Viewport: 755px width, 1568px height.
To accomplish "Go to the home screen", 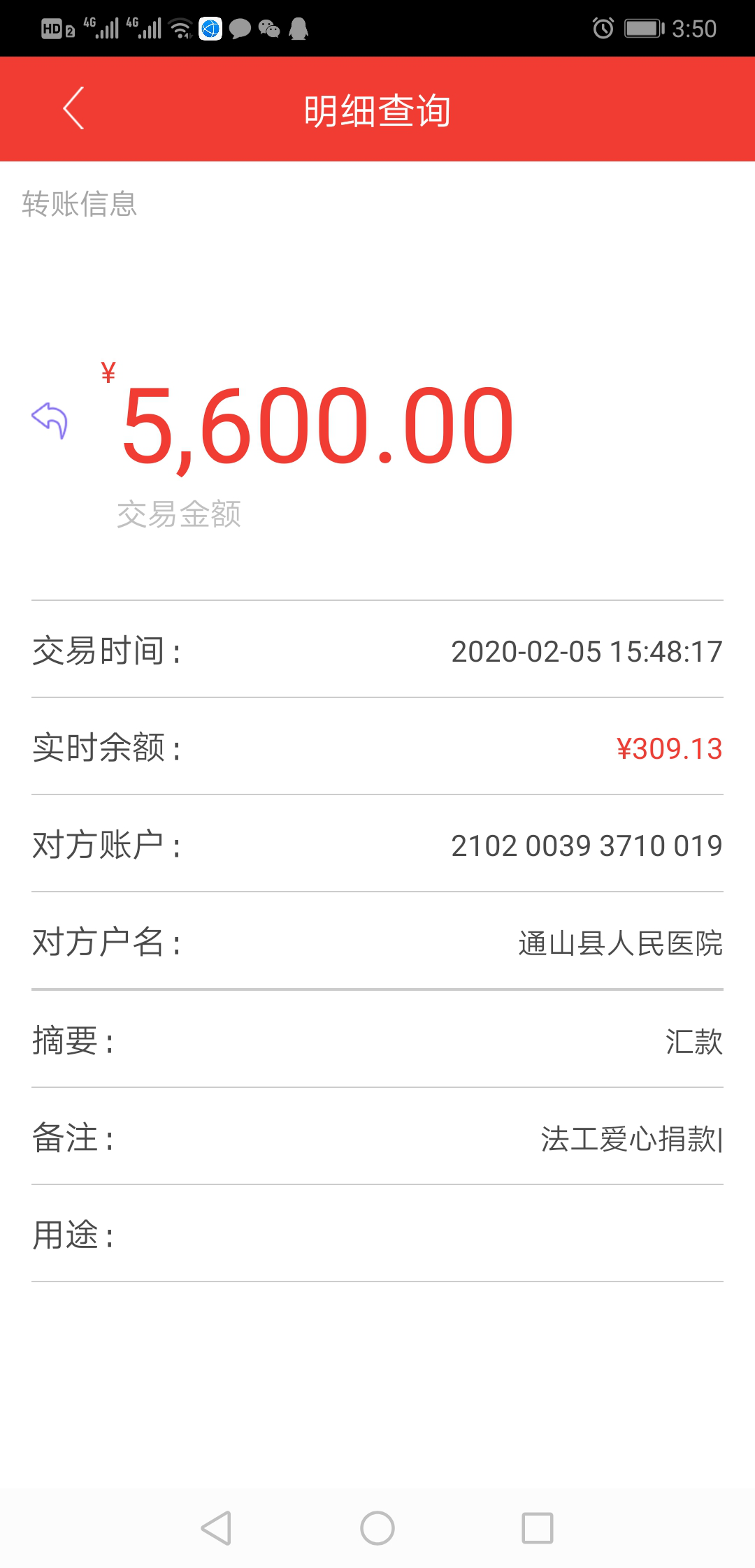I will 377,1528.
